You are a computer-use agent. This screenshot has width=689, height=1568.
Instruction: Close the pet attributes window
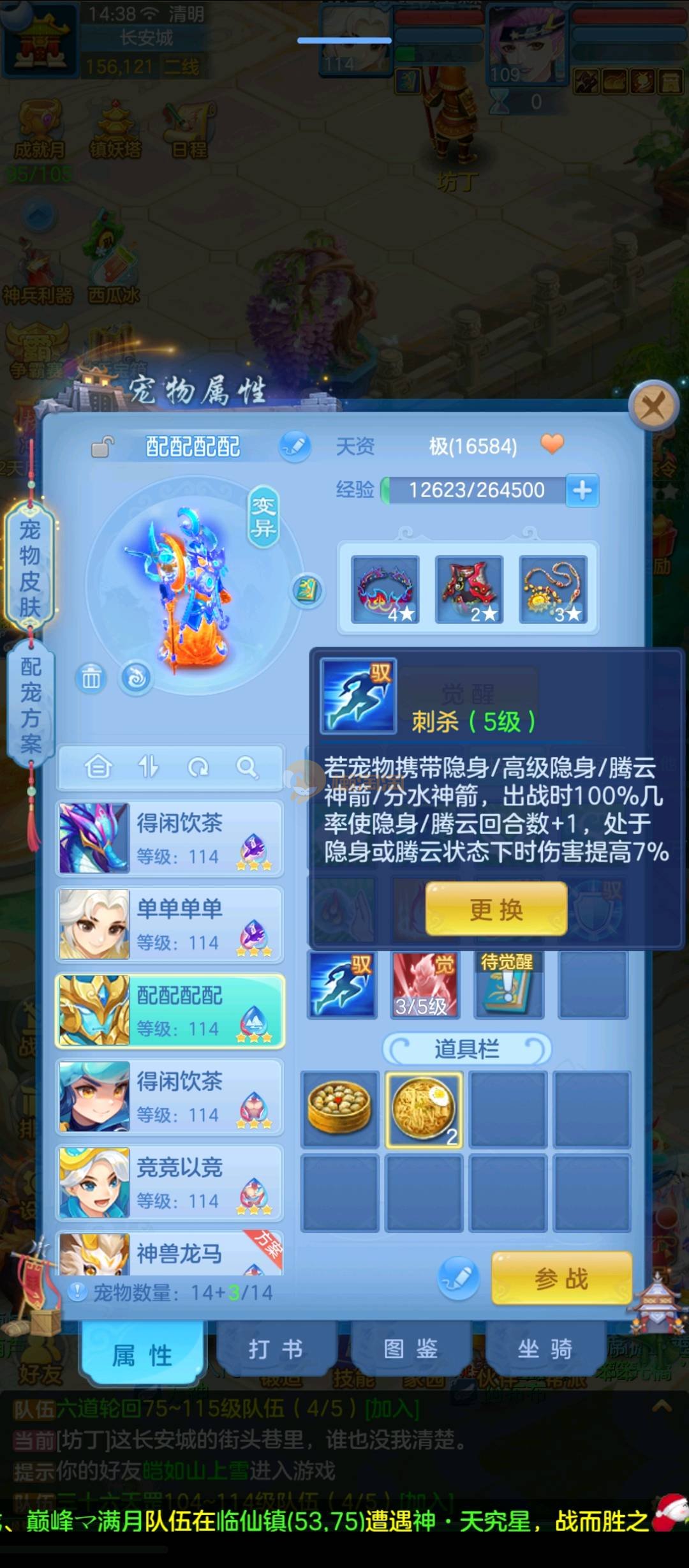(x=653, y=405)
